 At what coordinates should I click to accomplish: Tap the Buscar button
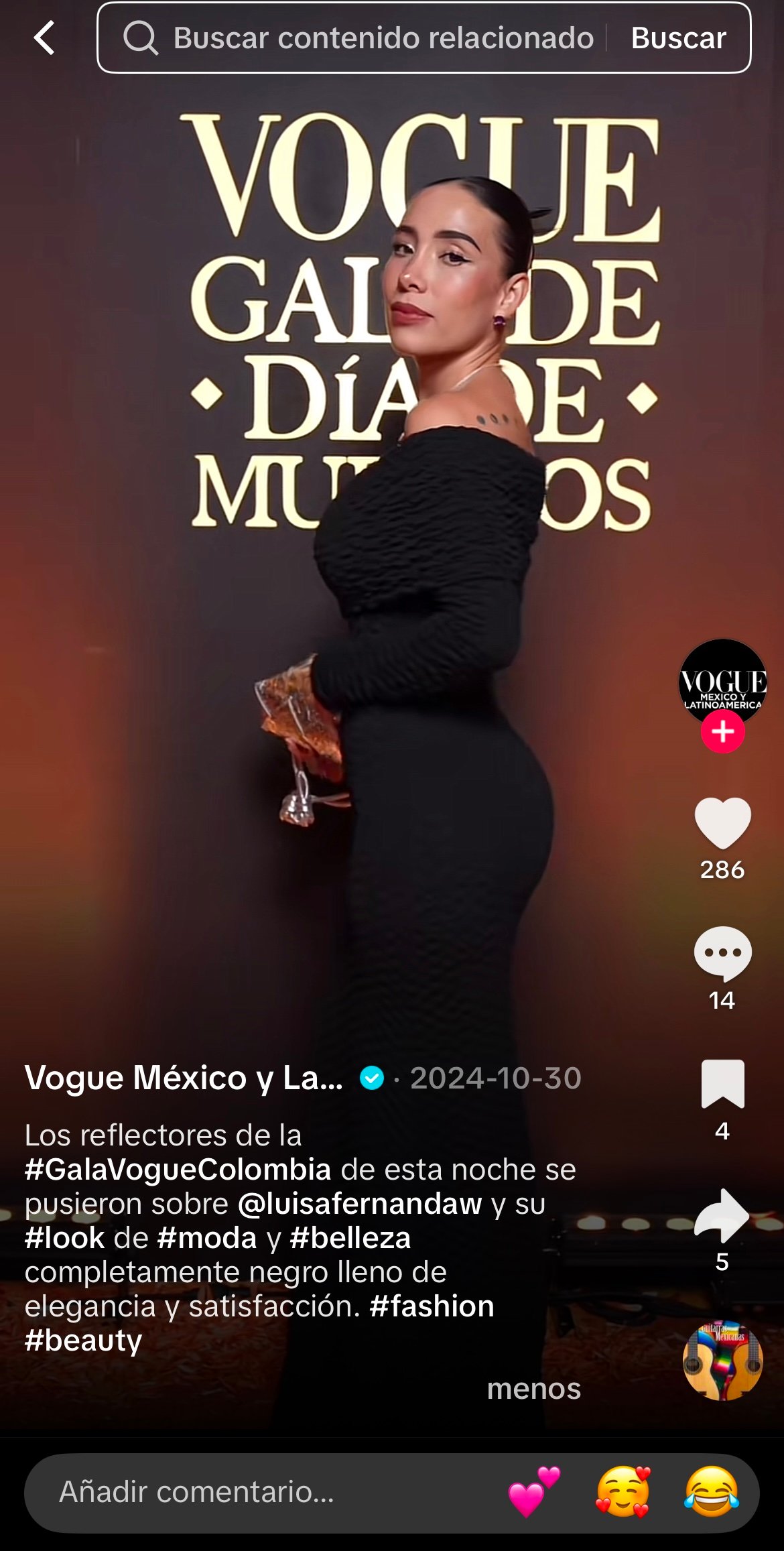678,38
